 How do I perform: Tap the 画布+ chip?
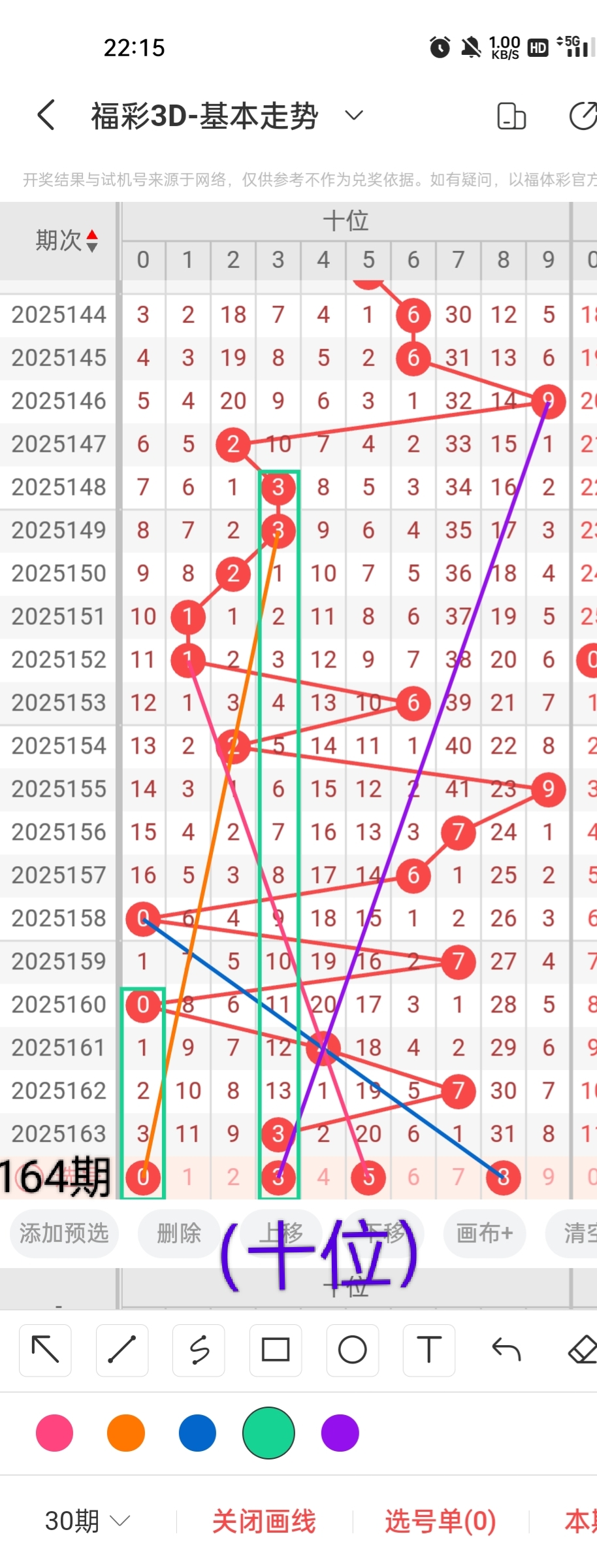pos(484,1233)
